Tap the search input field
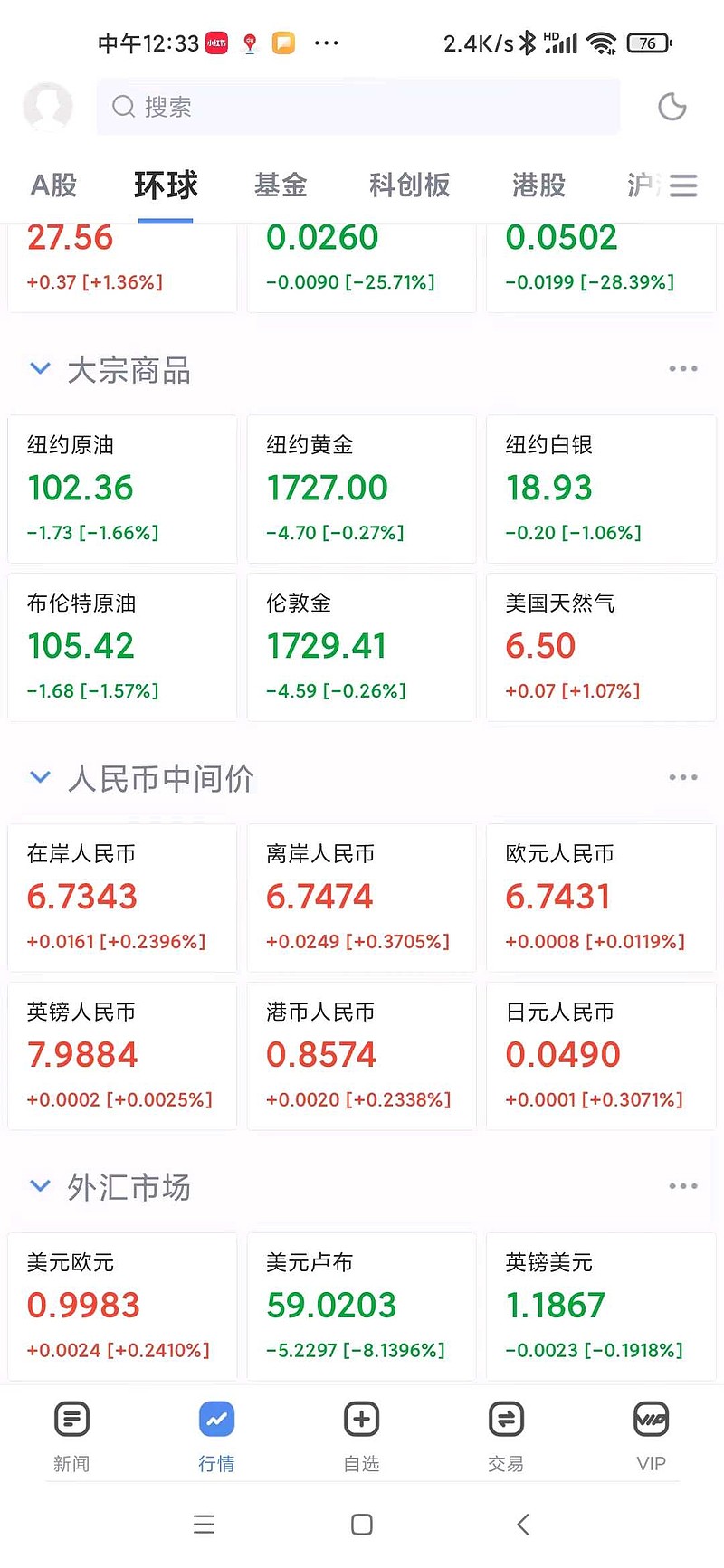 click(x=358, y=106)
